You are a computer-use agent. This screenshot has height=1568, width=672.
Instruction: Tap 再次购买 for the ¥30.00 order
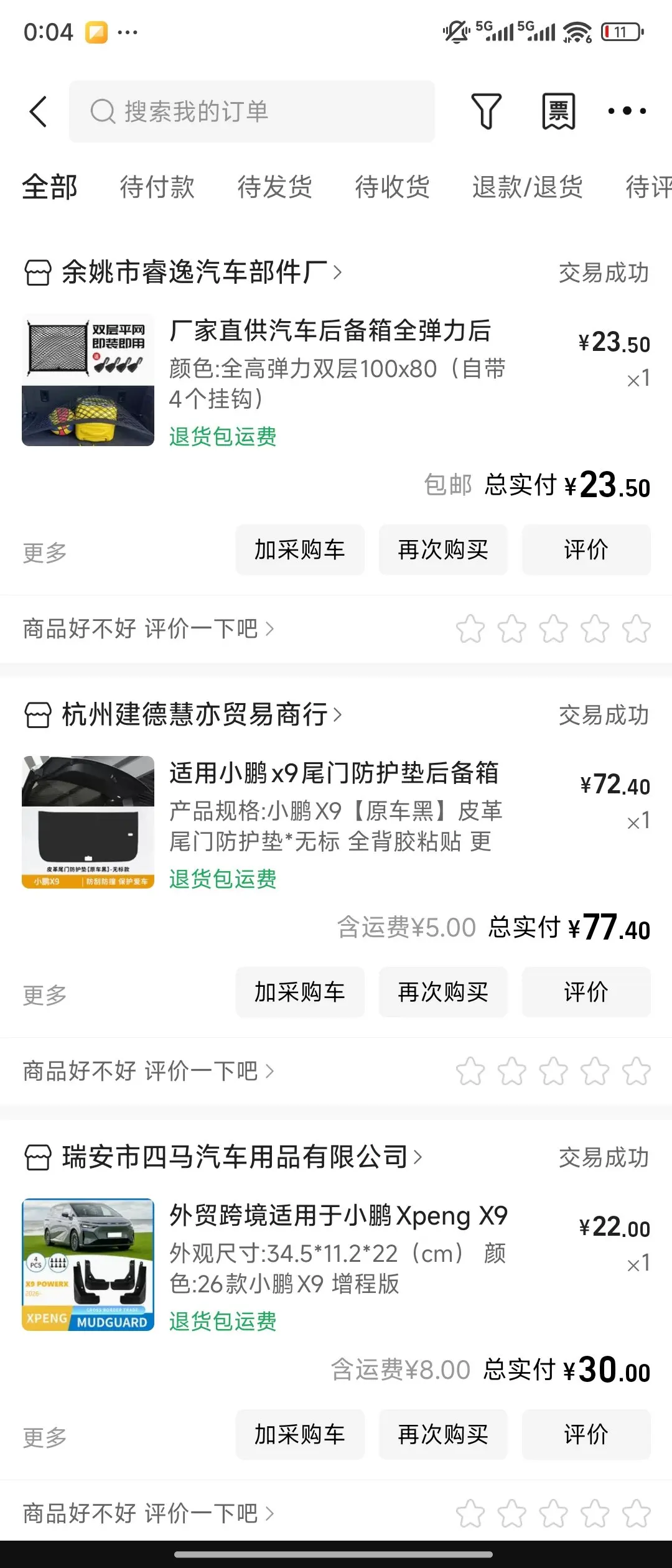(x=443, y=1435)
